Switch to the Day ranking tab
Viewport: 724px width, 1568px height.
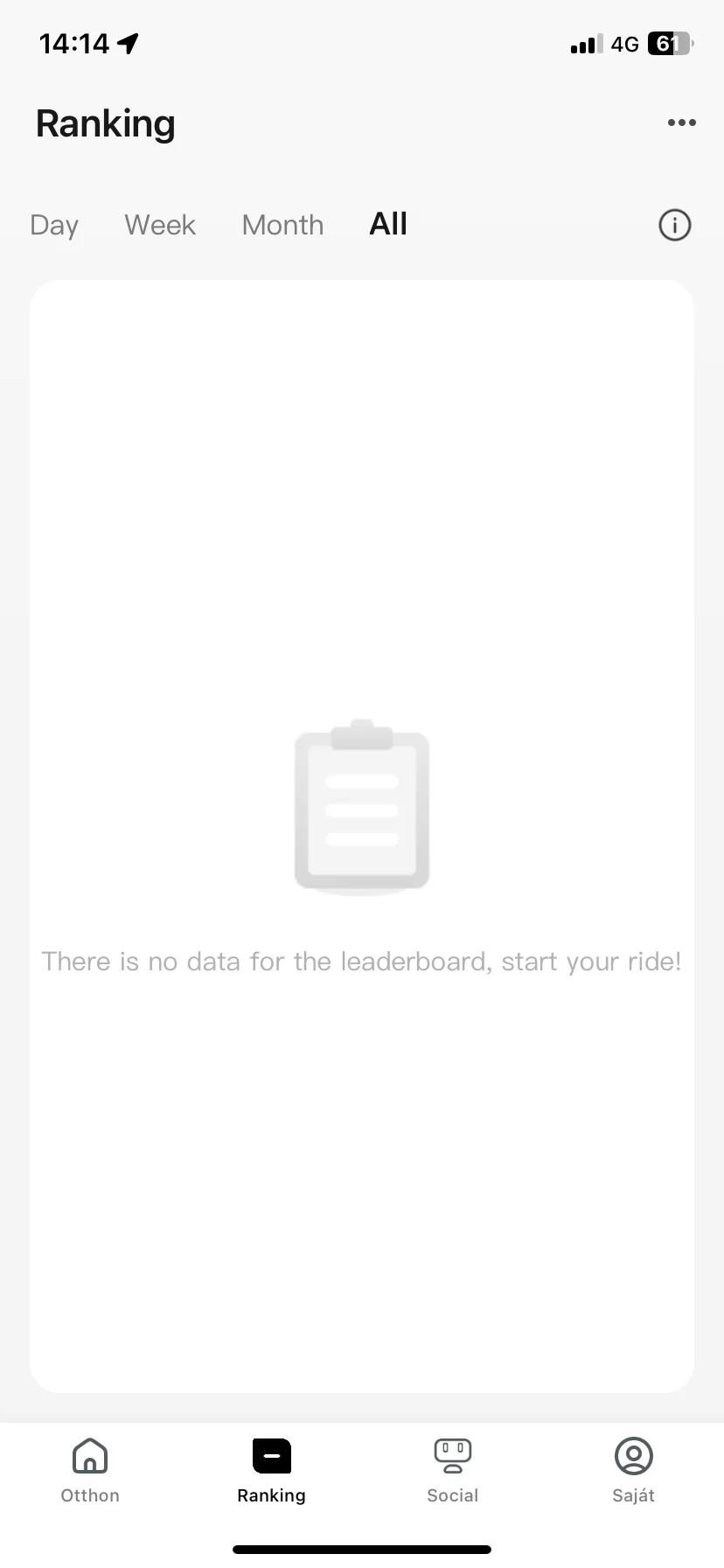click(54, 225)
